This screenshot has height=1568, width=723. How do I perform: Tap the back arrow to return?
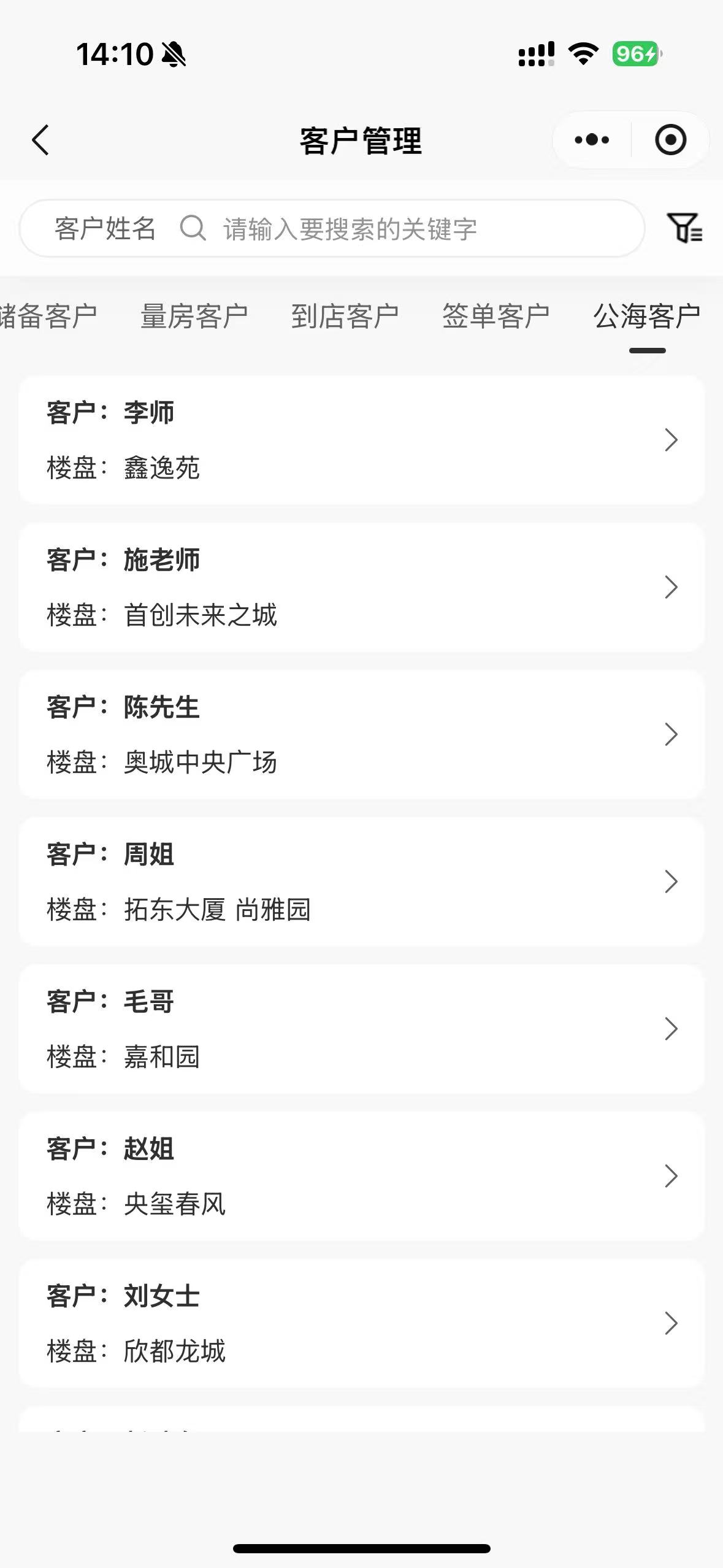coord(40,140)
